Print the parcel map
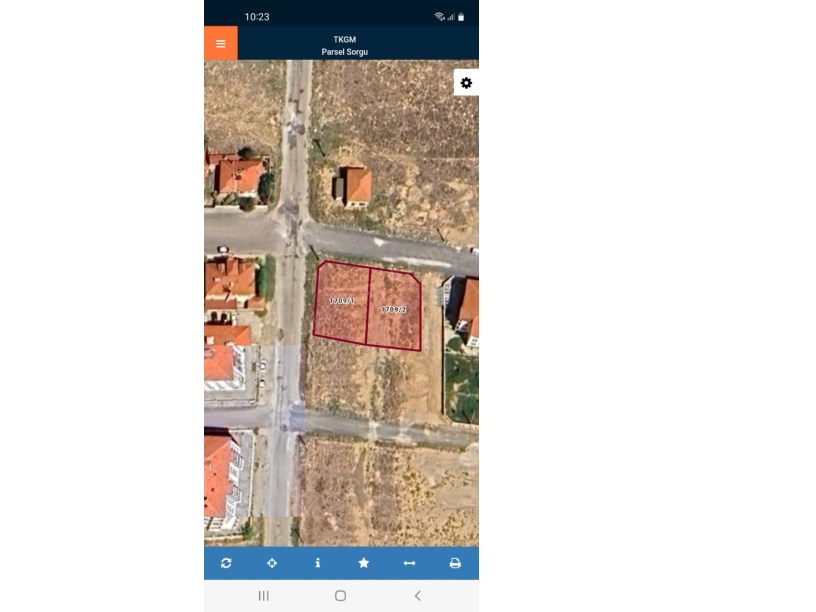 click(455, 563)
